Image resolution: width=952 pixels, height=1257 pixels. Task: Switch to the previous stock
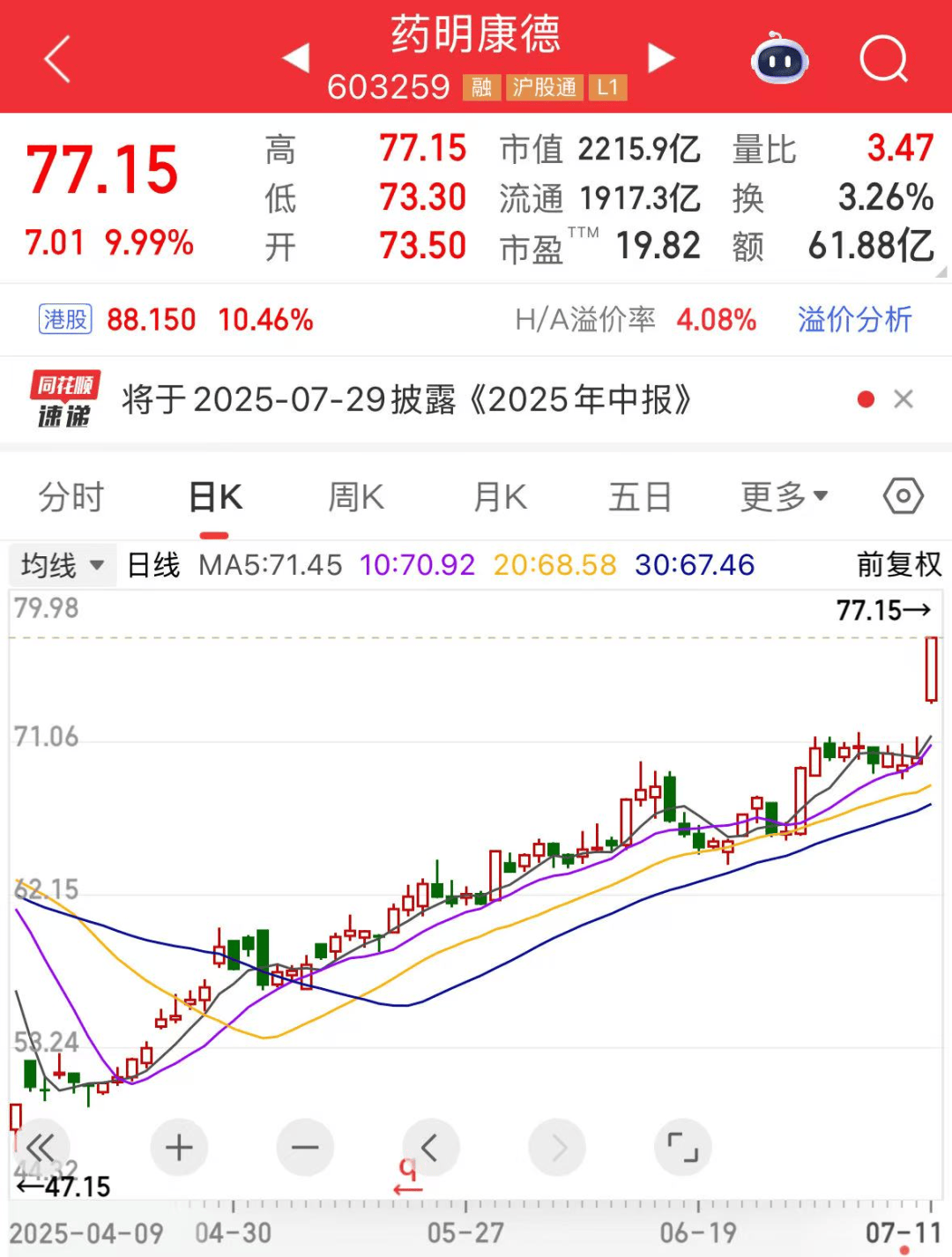[296, 58]
